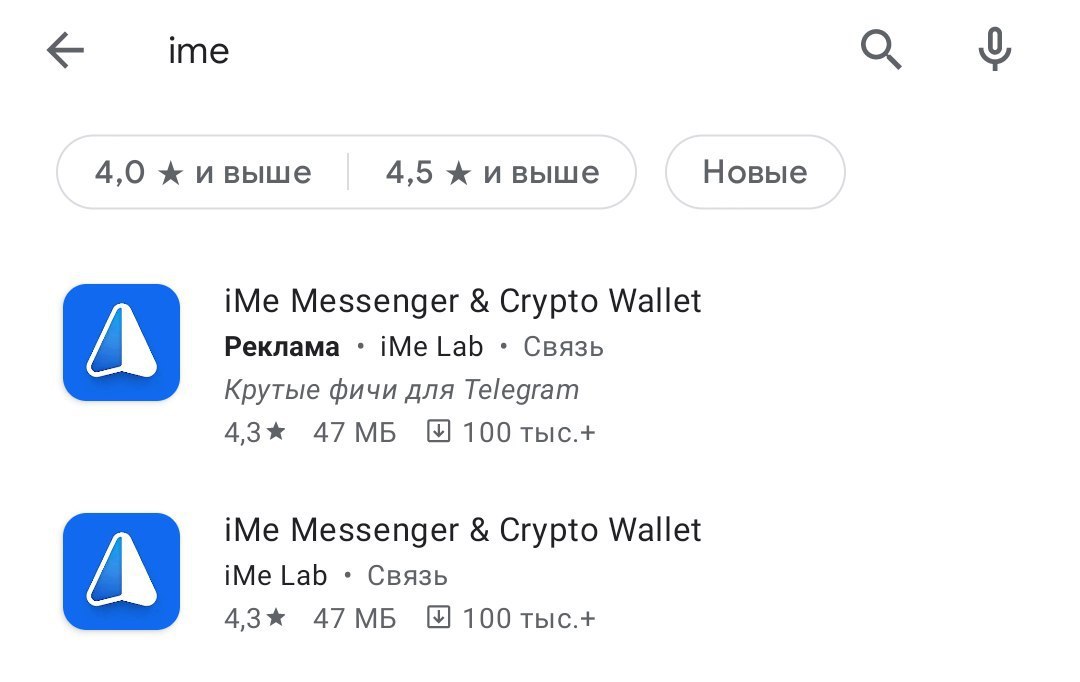
Task: Filter by 4,0 stars and above
Action: pyautogui.click(x=203, y=173)
